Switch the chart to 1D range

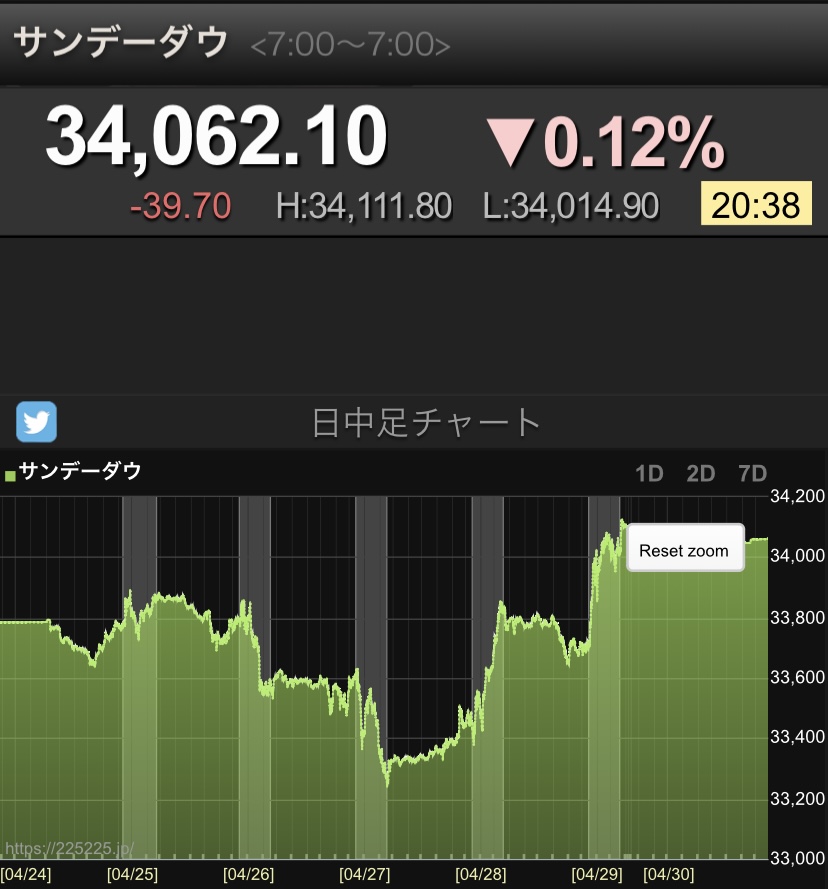pyautogui.click(x=649, y=474)
